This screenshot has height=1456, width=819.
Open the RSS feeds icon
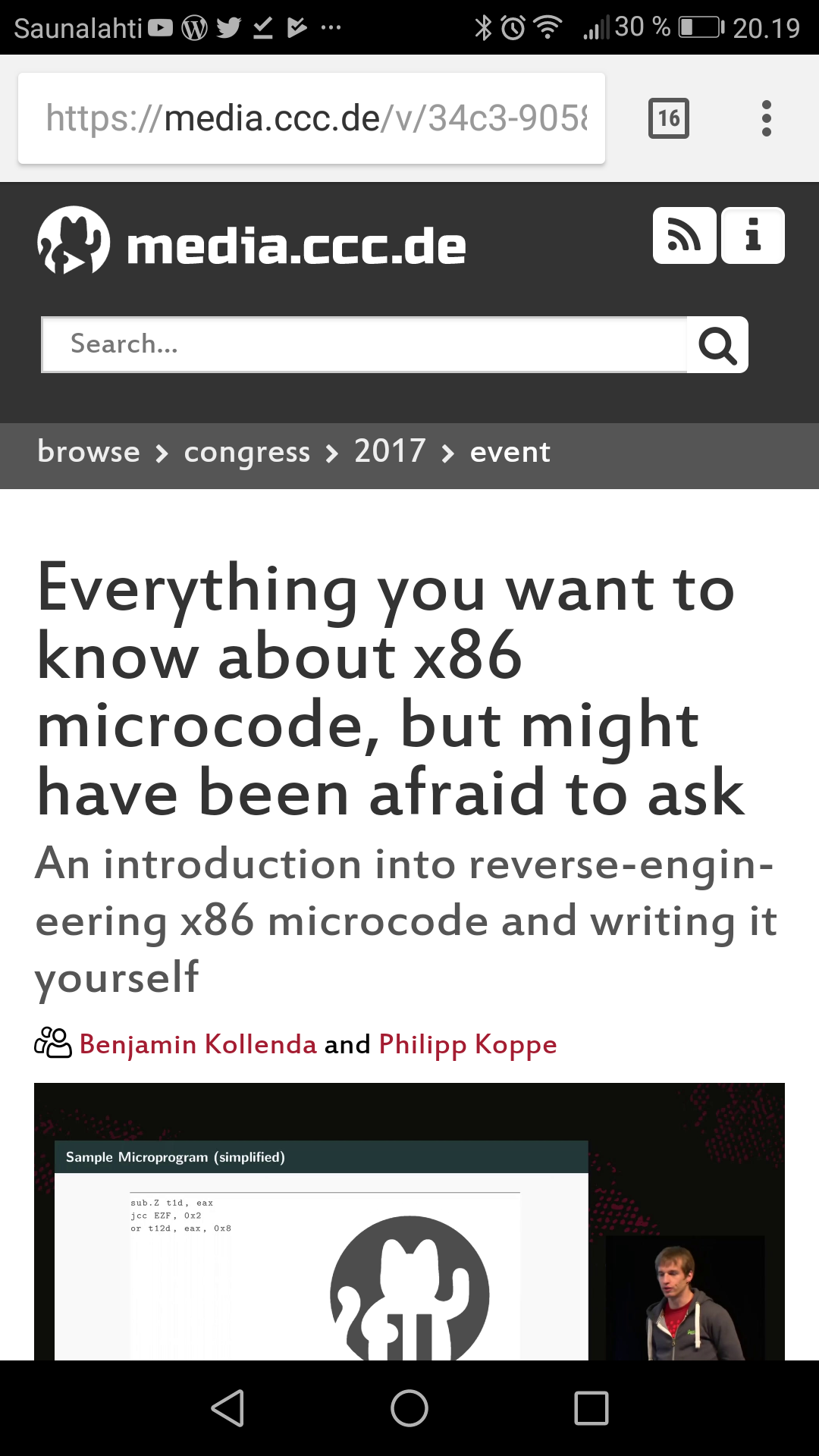[684, 235]
